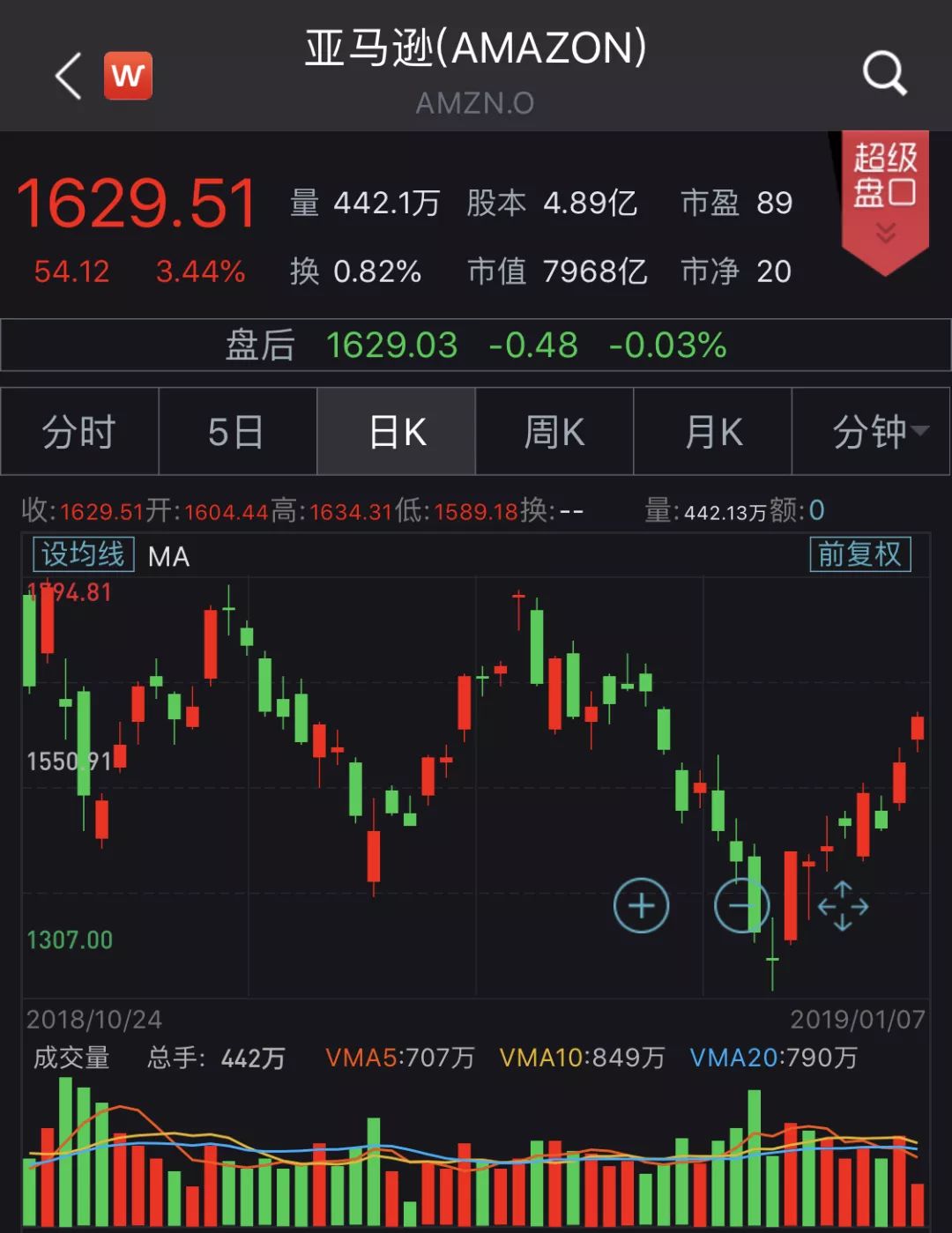Zoom out the chart with minus button

coord(741,906)
